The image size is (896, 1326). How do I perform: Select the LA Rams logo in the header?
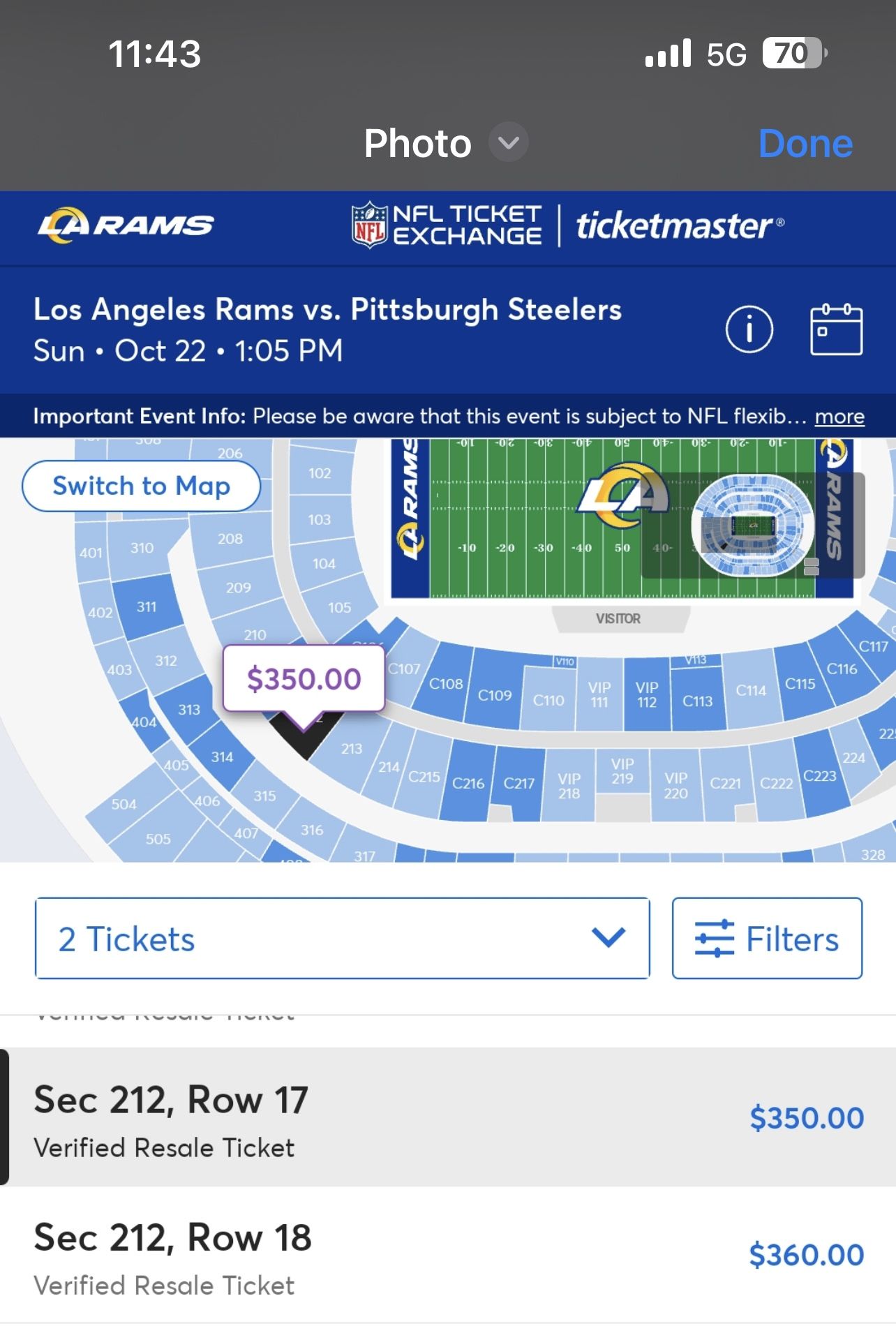coord(124,225)
